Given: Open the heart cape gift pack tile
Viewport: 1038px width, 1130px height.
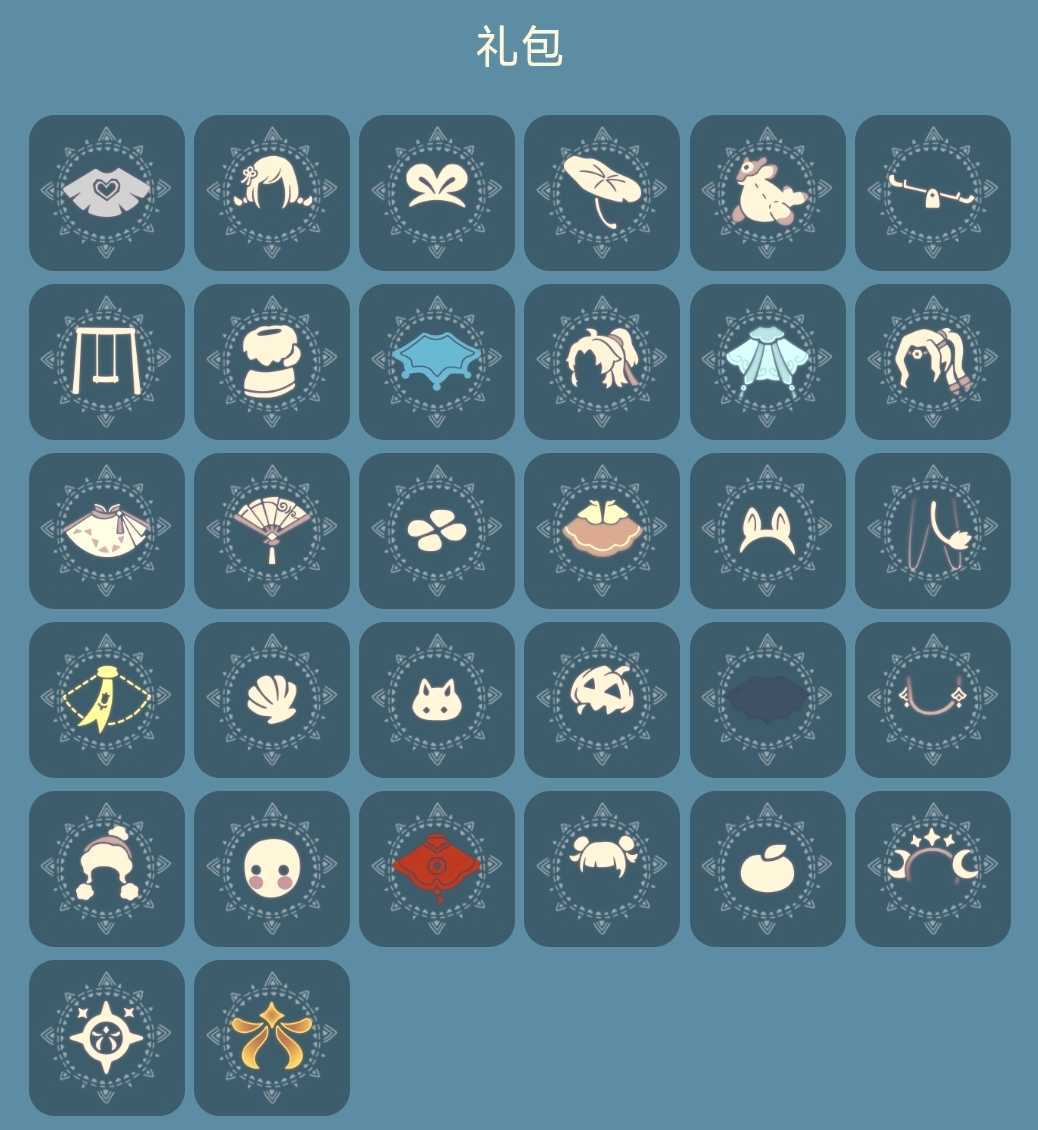Looking at the screenshot, I should click(107, 192).
